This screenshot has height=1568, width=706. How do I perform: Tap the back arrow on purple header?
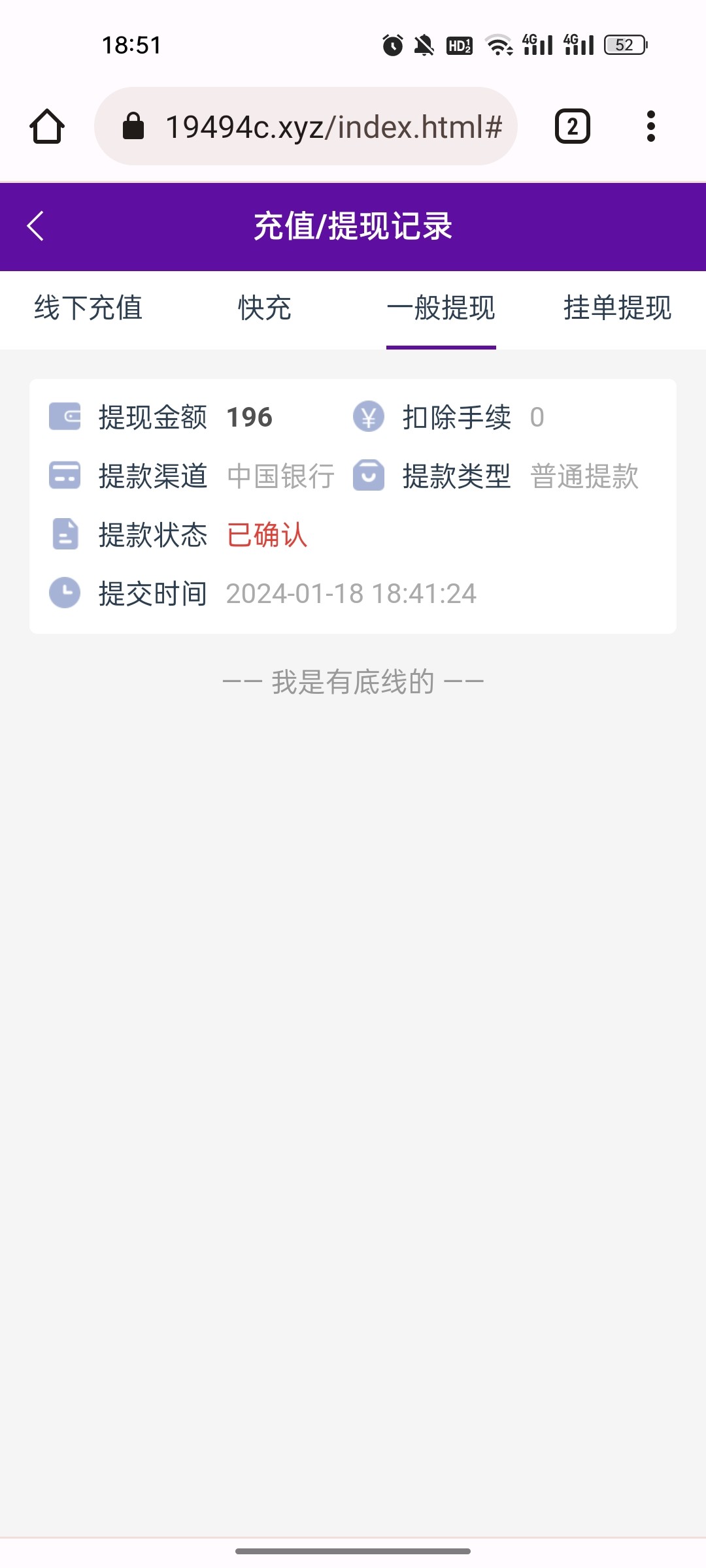click(36, 226)
